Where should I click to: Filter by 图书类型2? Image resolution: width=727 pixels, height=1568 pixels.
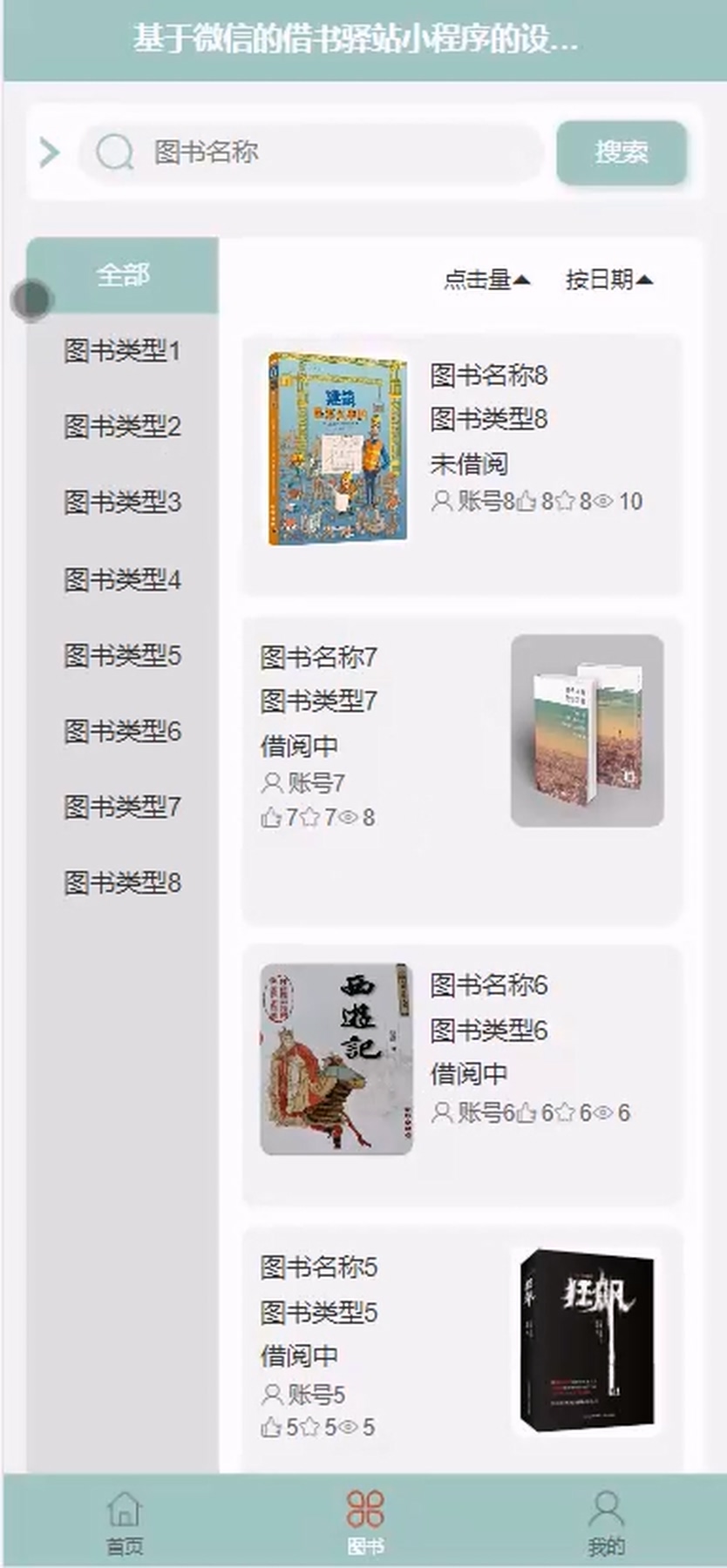point(123,427)
